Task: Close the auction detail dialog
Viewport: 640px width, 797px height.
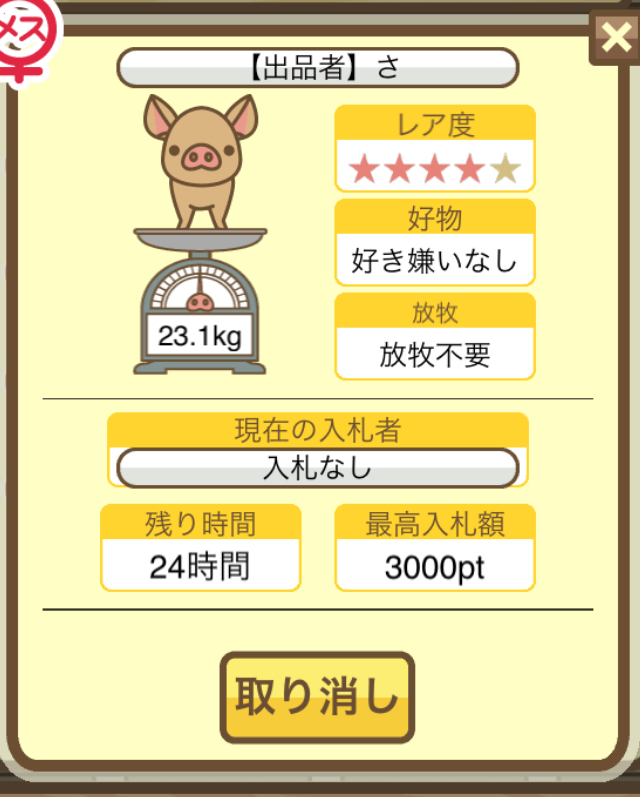Action: point(614,38)
